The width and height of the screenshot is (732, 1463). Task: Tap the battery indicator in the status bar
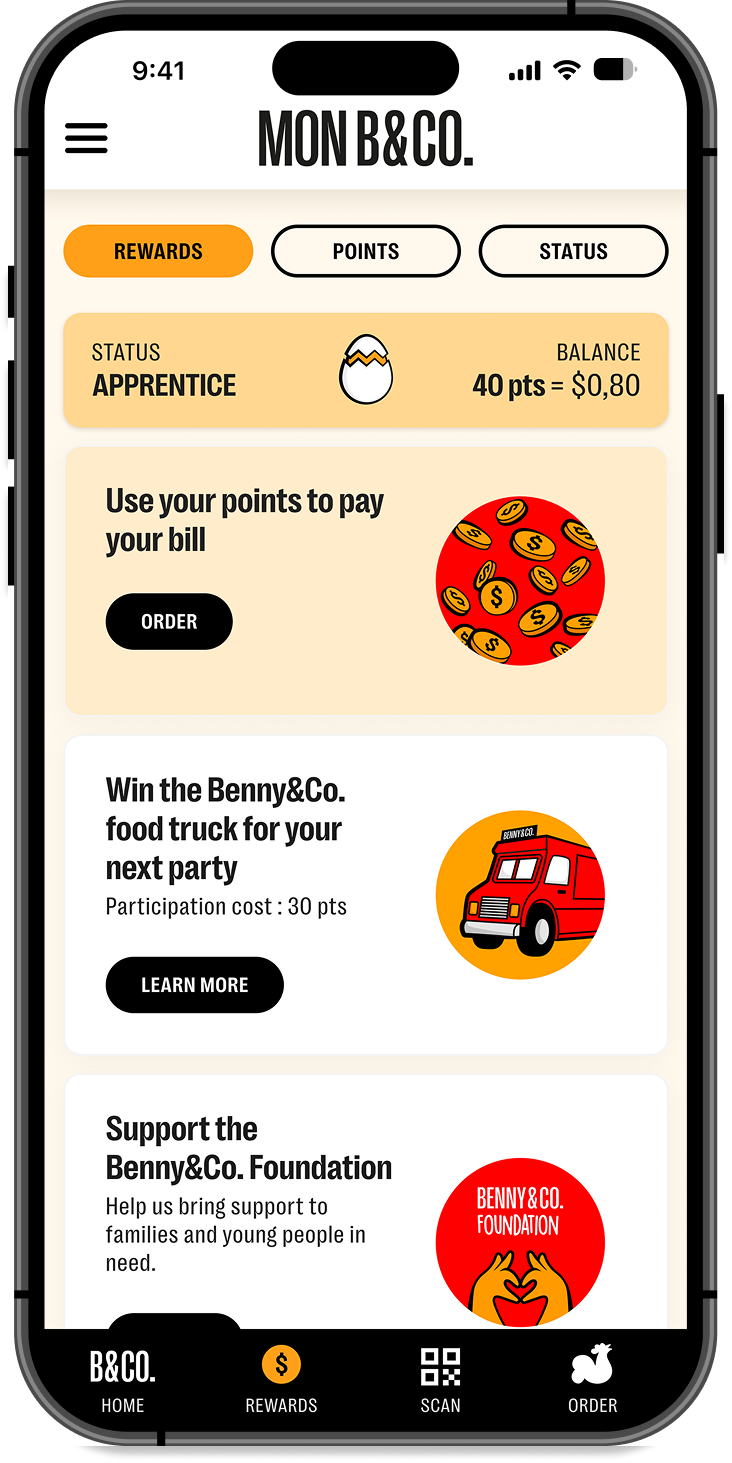point(613,69)
